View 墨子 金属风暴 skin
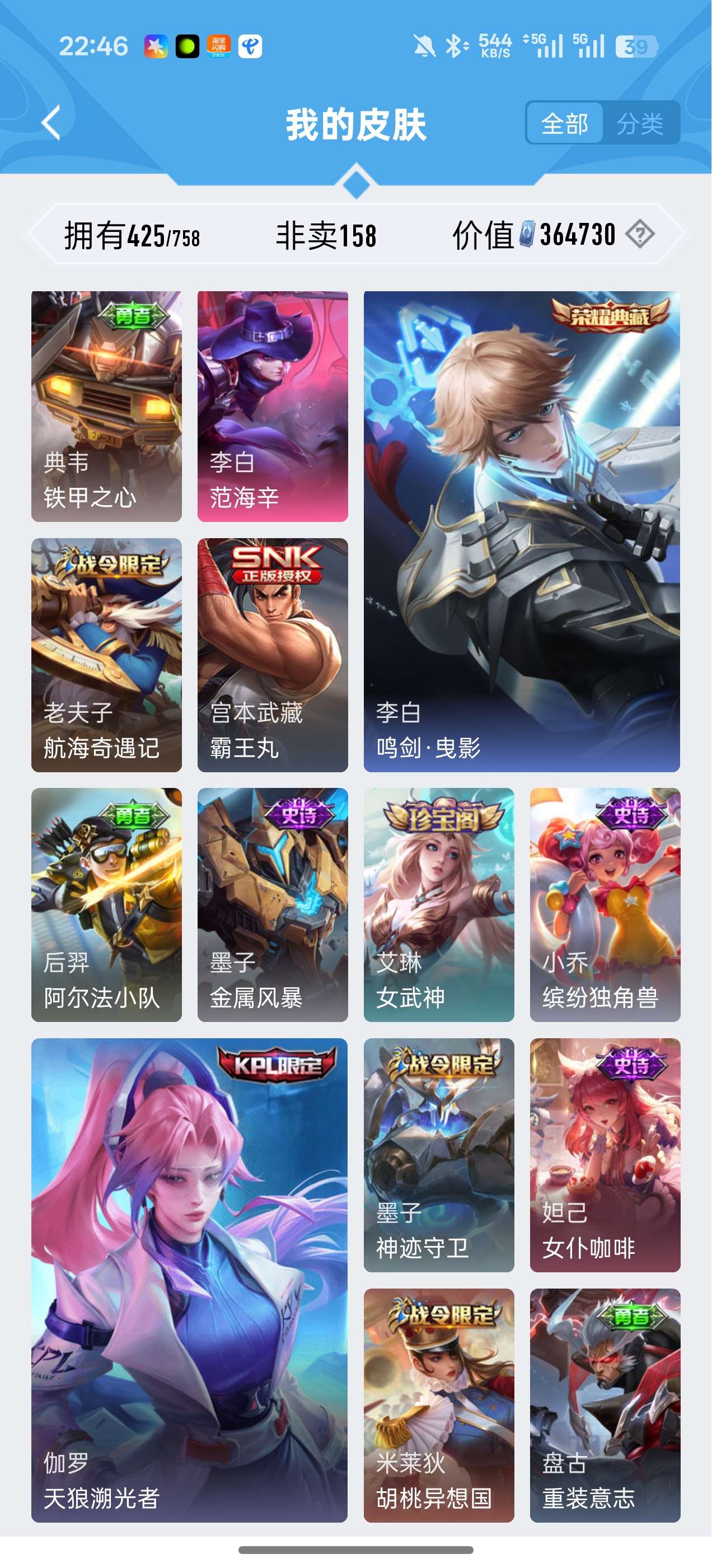 tap(273, 904)
